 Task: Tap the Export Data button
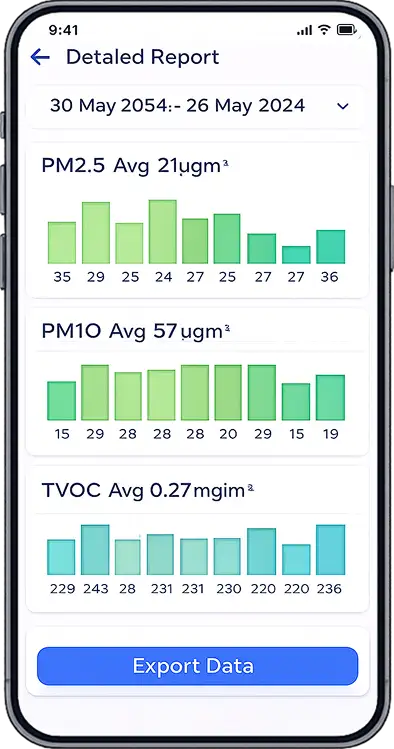(x=197, y=666)
